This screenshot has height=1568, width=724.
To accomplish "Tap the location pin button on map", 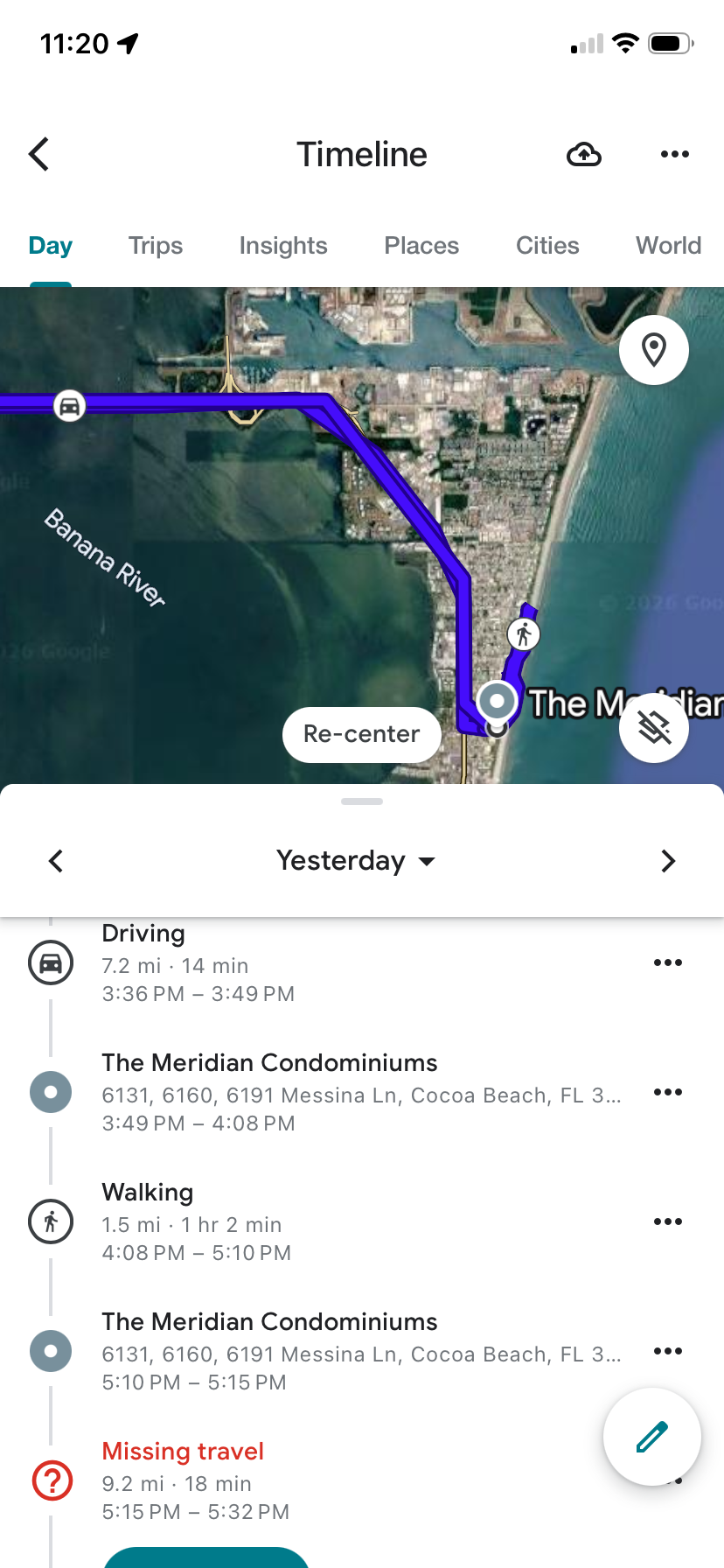I will 654,350.
